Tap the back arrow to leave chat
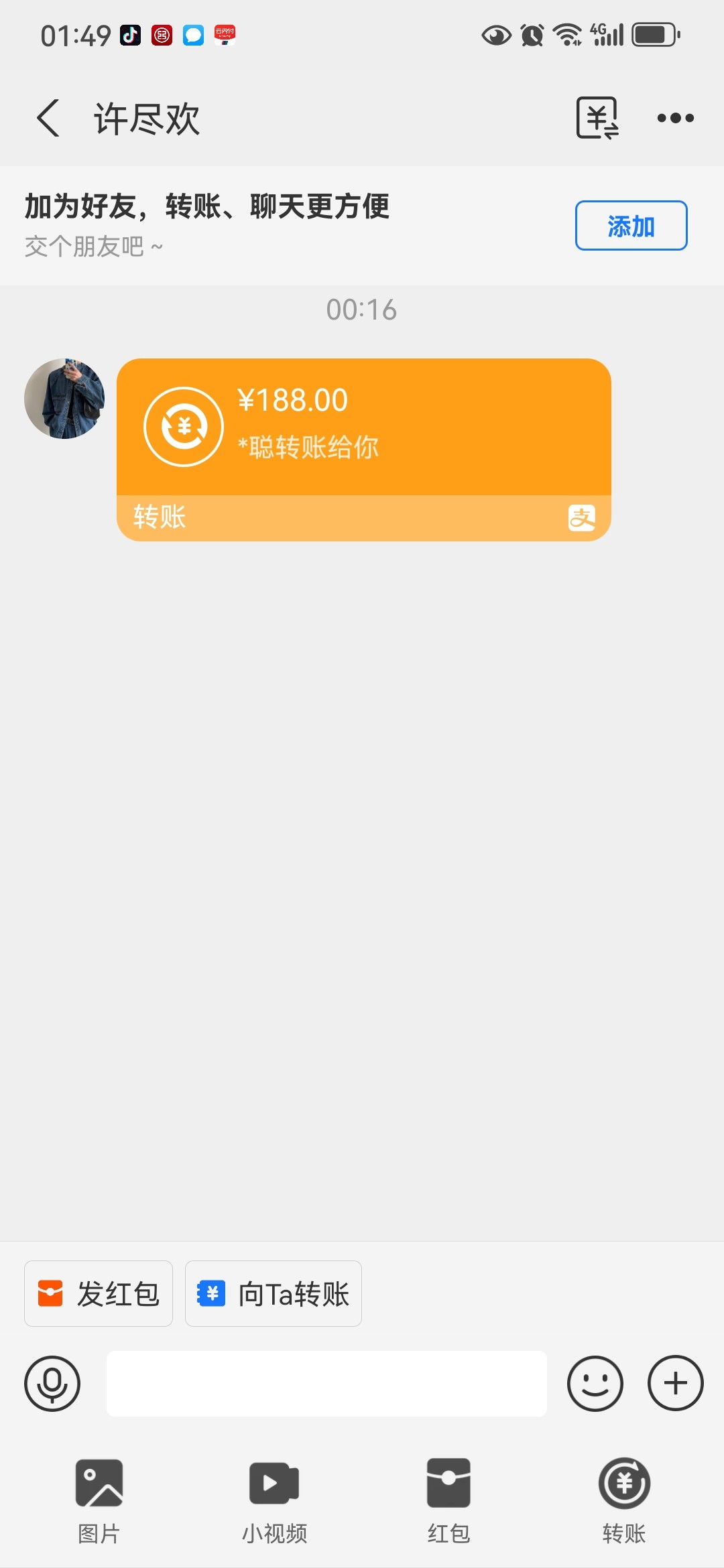The width and height of the screenshot is (724, 1568). pos(47,118)
